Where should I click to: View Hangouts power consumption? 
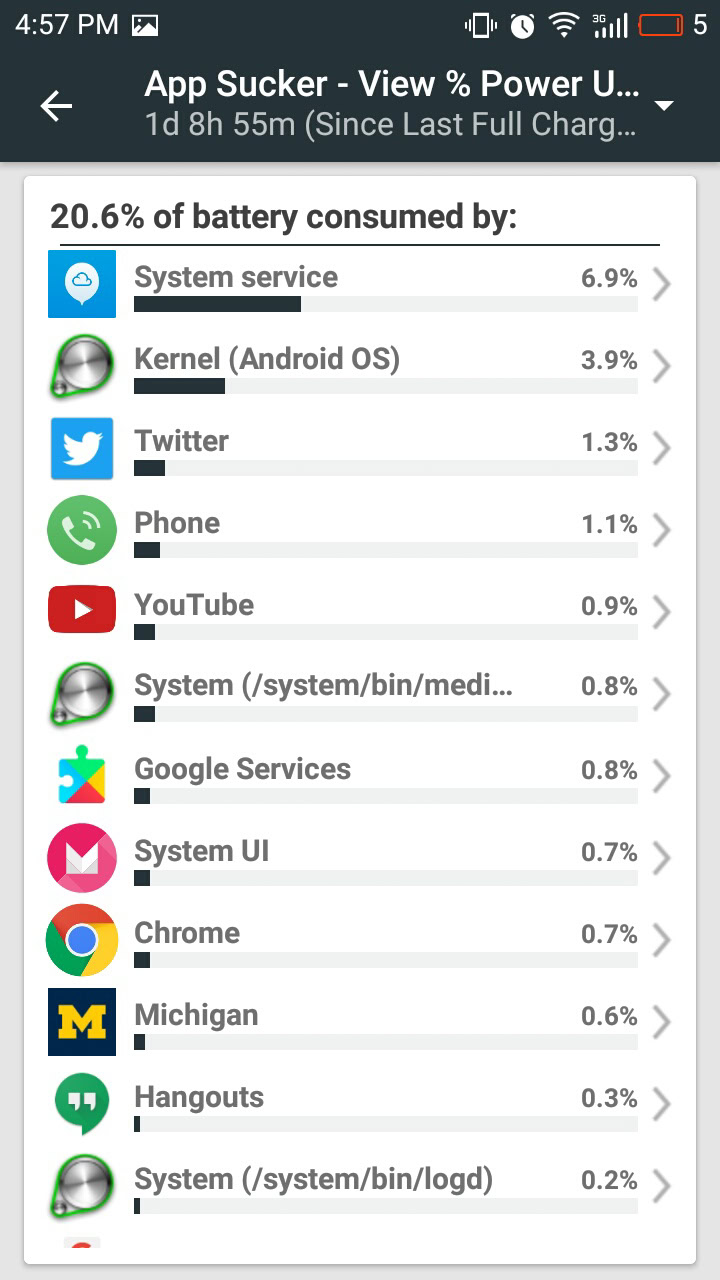[360, 1105]
